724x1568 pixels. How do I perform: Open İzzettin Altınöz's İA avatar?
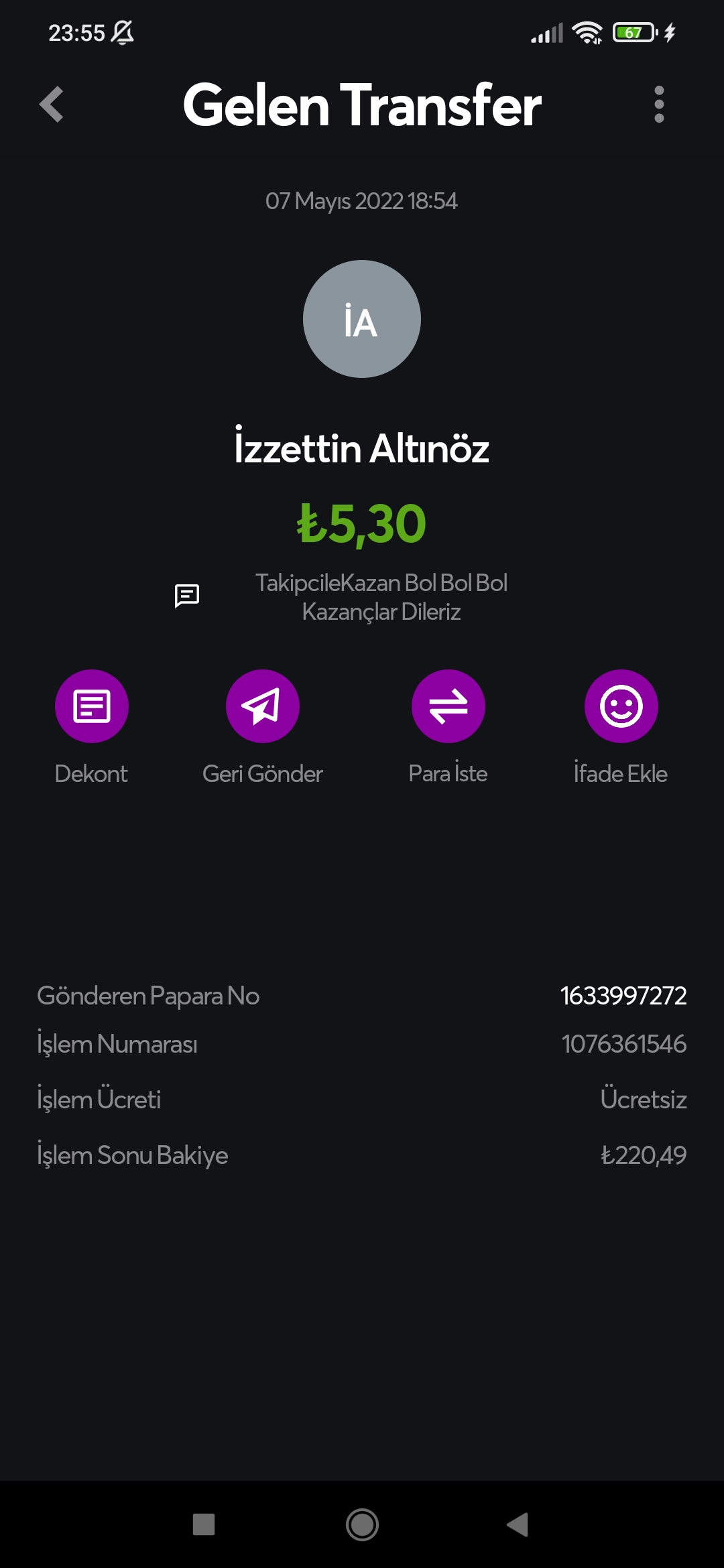tap(362, 319)
